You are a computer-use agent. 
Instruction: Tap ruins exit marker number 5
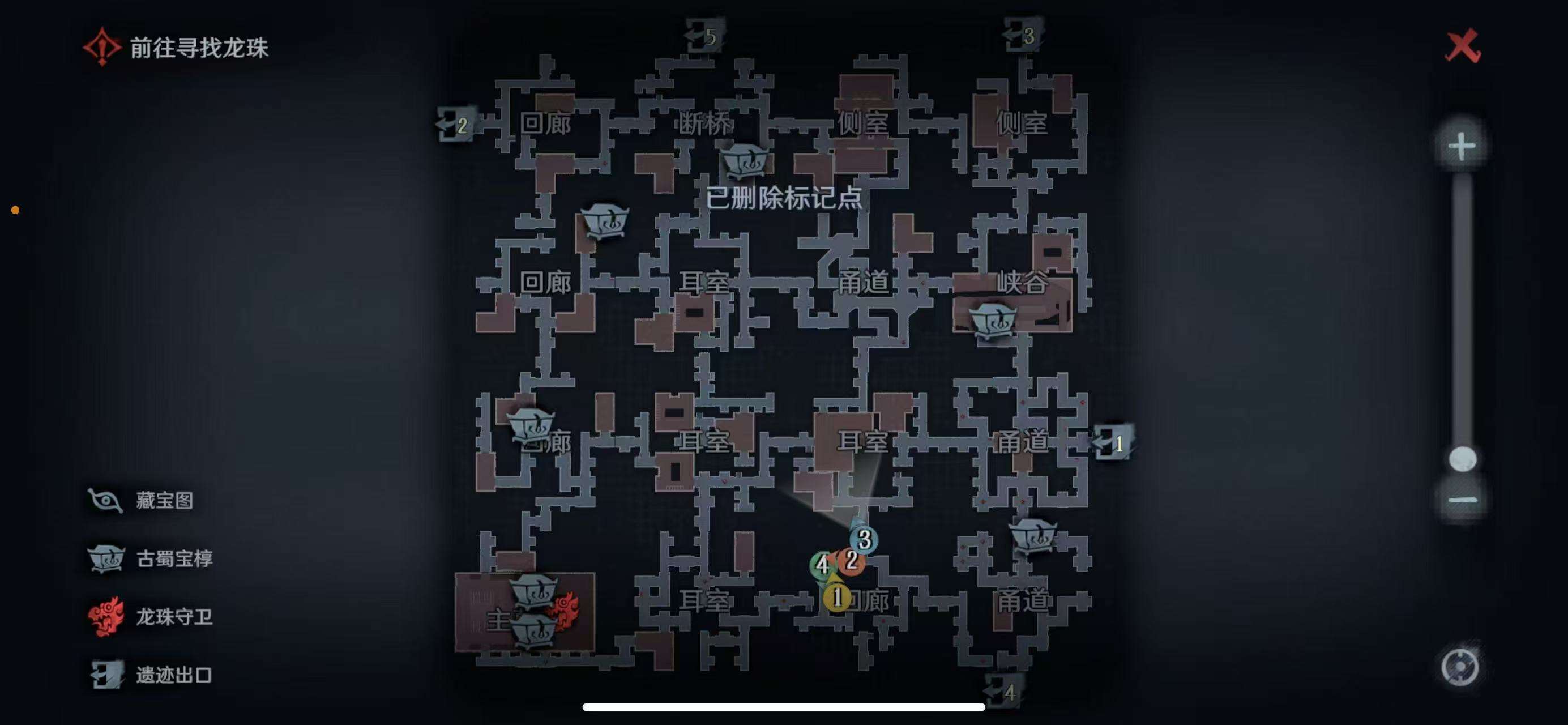(704, 36)
